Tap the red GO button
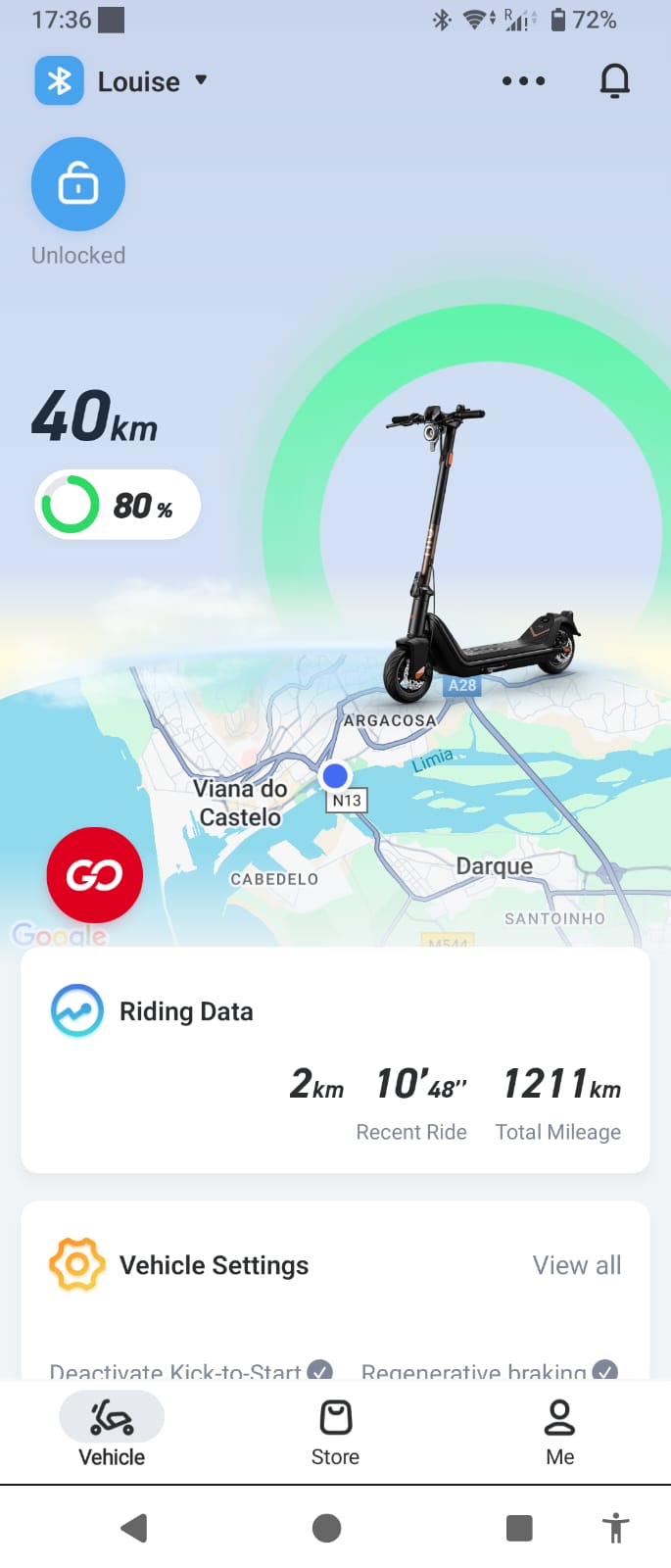This screenshot has width=671, height=1568. (95, 874)
